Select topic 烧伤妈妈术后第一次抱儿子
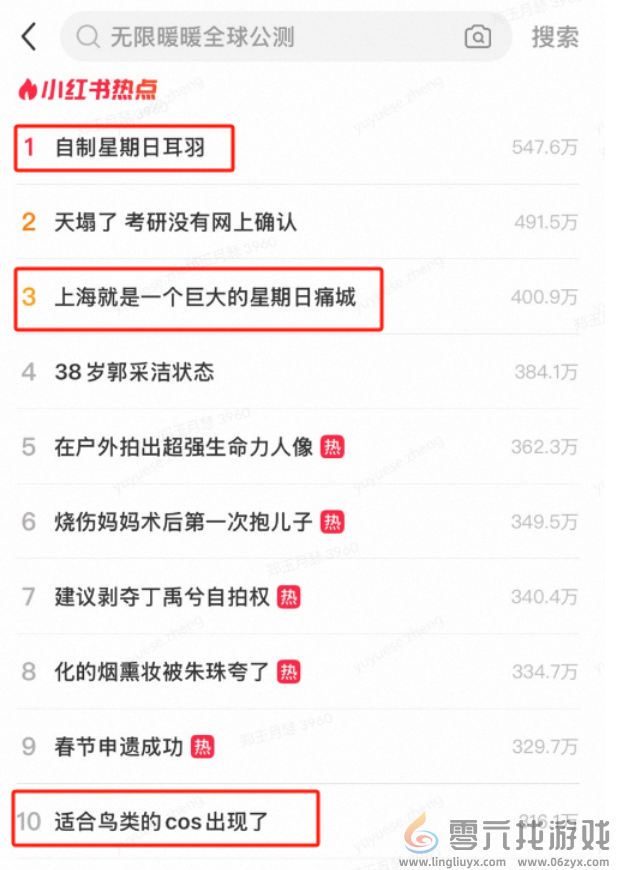This screenshot has height=870, width=626. (184, 522)
